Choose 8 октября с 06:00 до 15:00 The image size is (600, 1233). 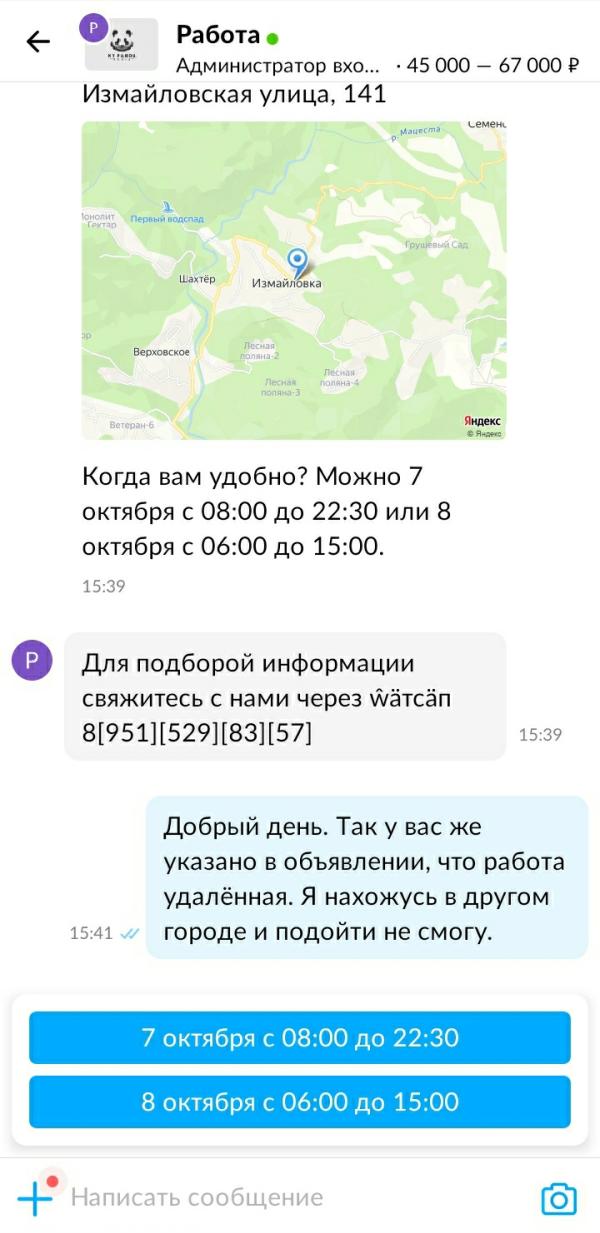coord(300,1102)
